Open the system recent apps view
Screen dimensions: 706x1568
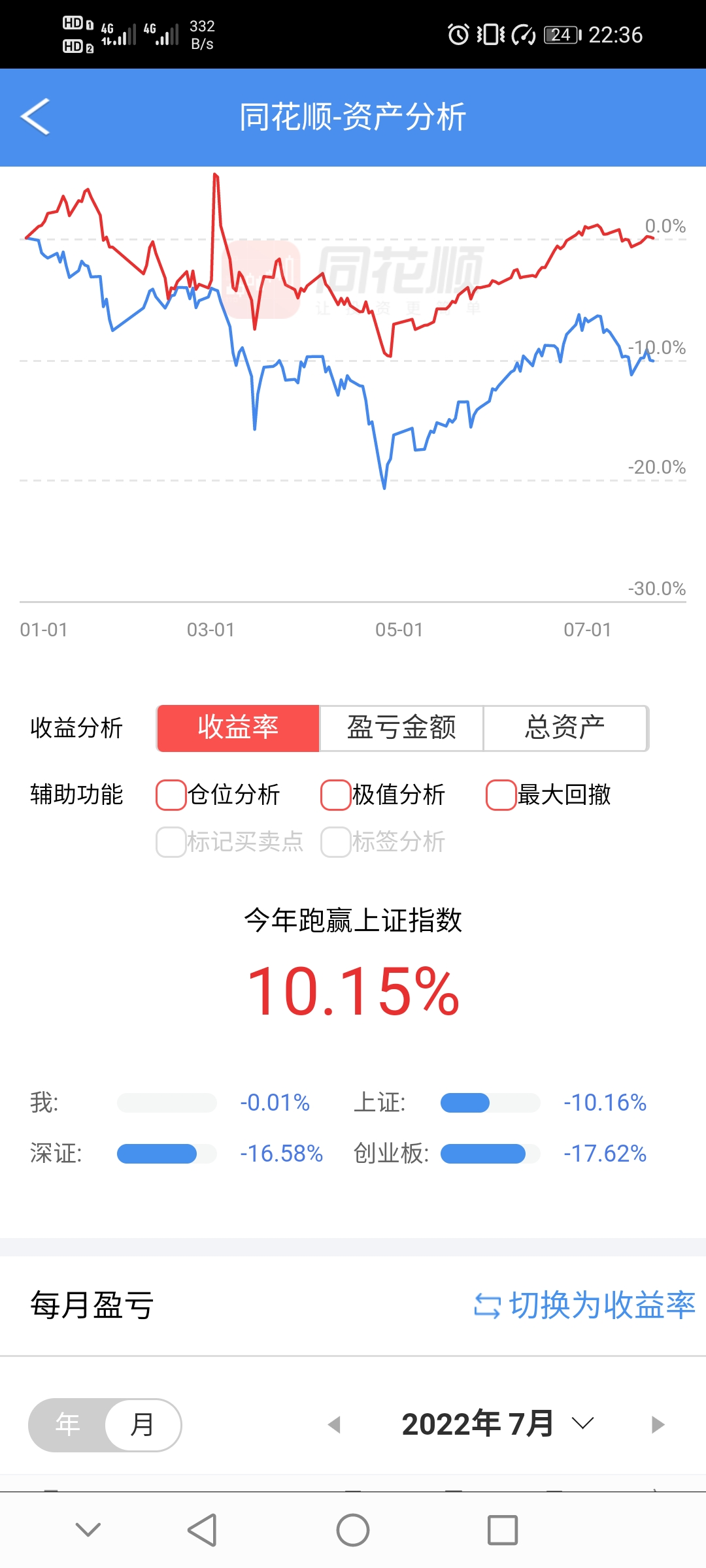(x=503, y=1530)
